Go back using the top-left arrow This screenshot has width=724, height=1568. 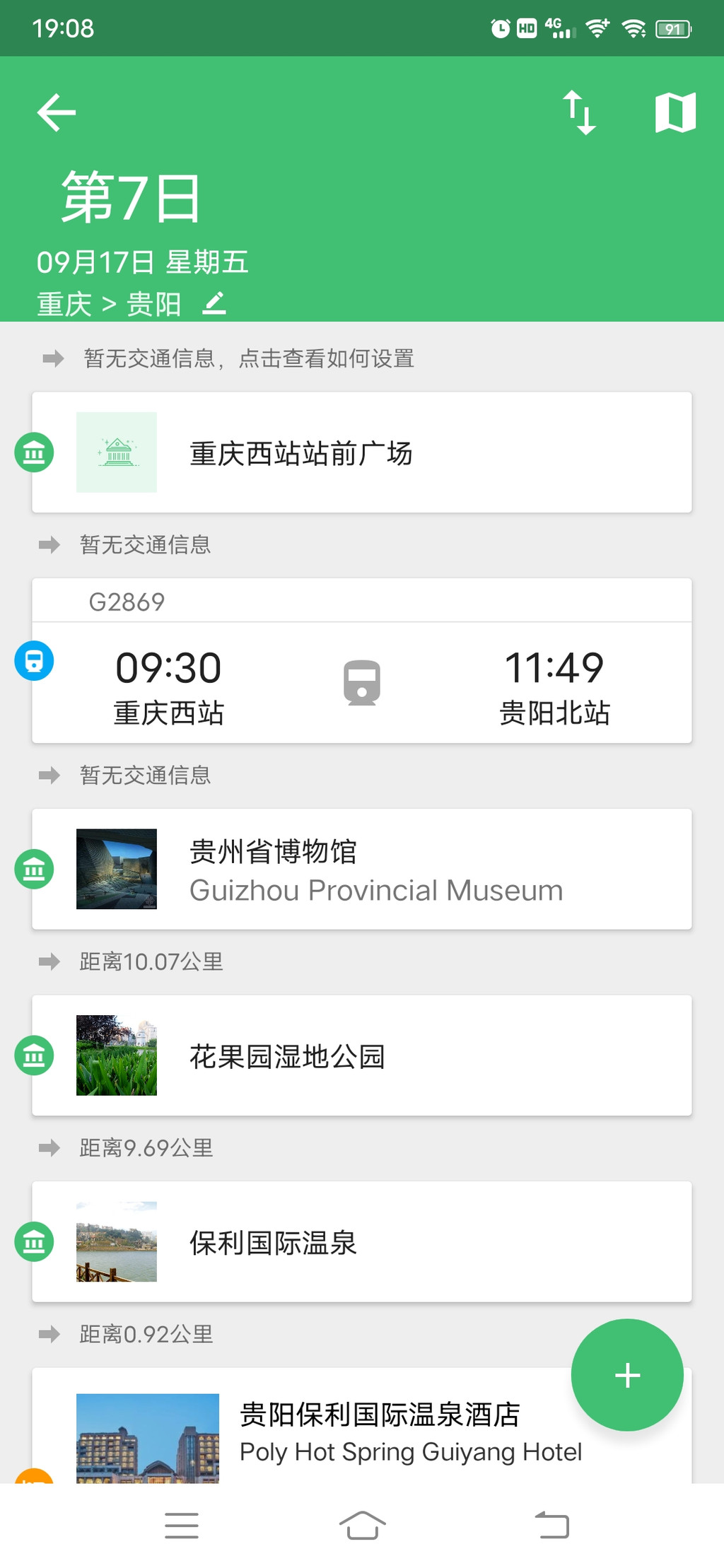pyautogui.click(x=57, y=112)
